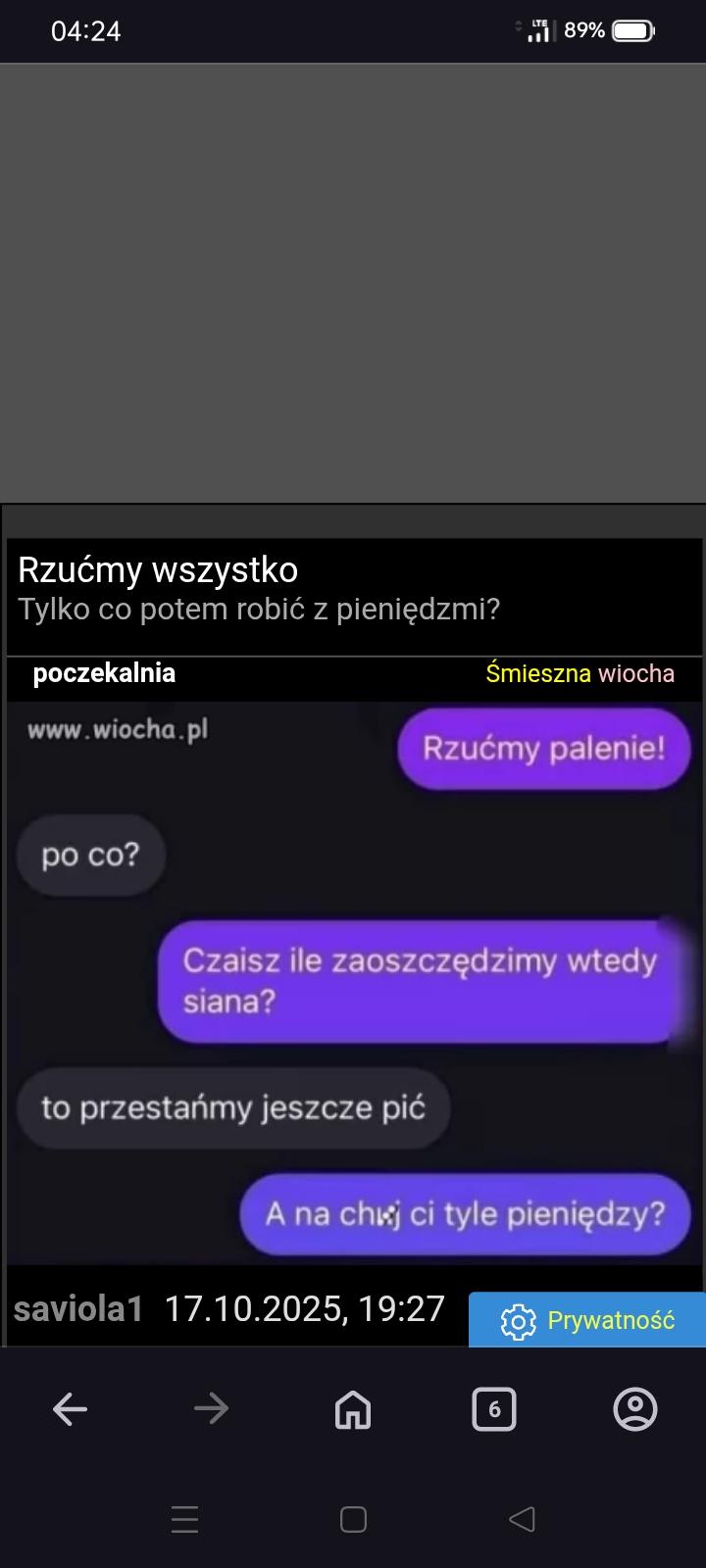Open the saviola1 author profile
Image resolution: width=706 pixels, height=1568 pixels.
[x=78, y=1309]
